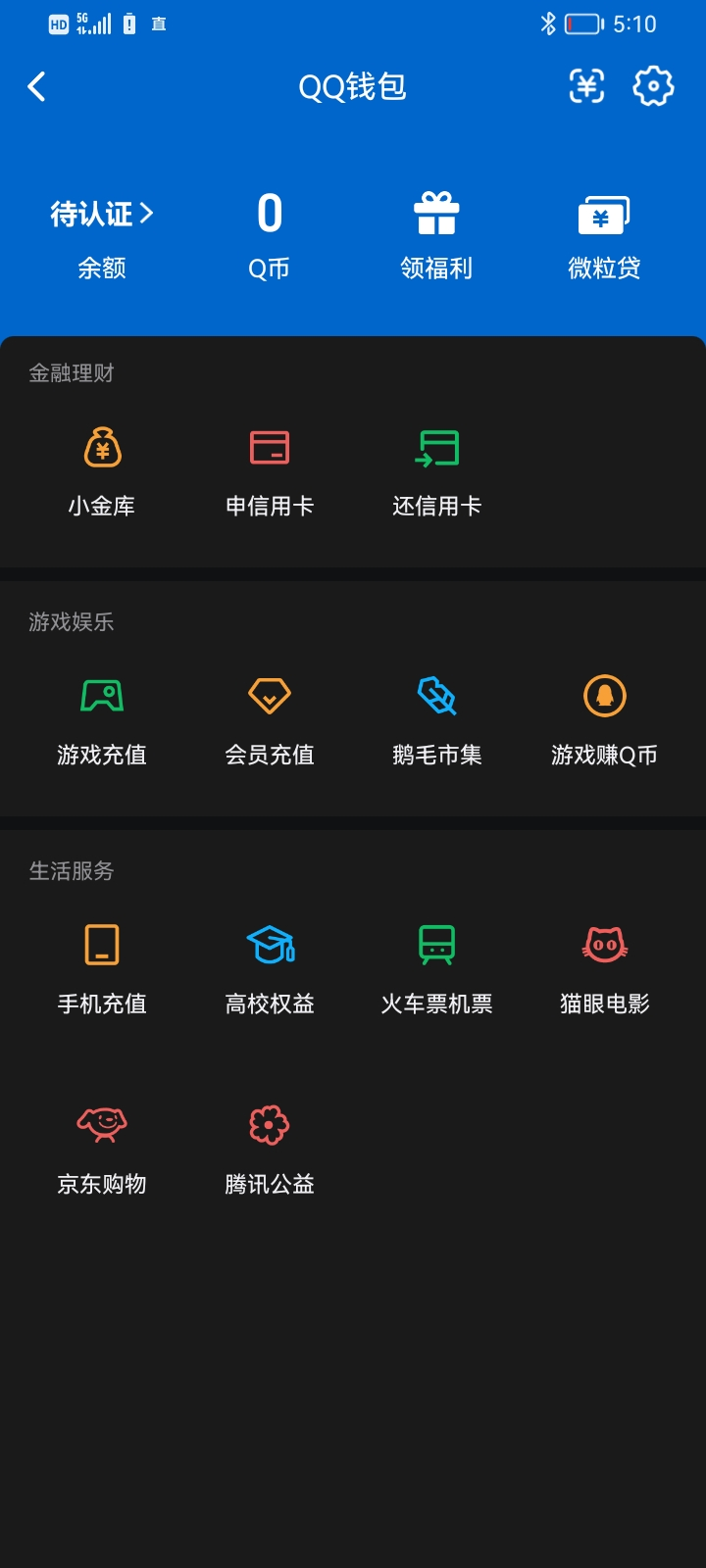Open the 火车票机票 train ticket icon
The height and width of the screenshot is (1568, 706).
pyautogui.click(x=436, y=944)
